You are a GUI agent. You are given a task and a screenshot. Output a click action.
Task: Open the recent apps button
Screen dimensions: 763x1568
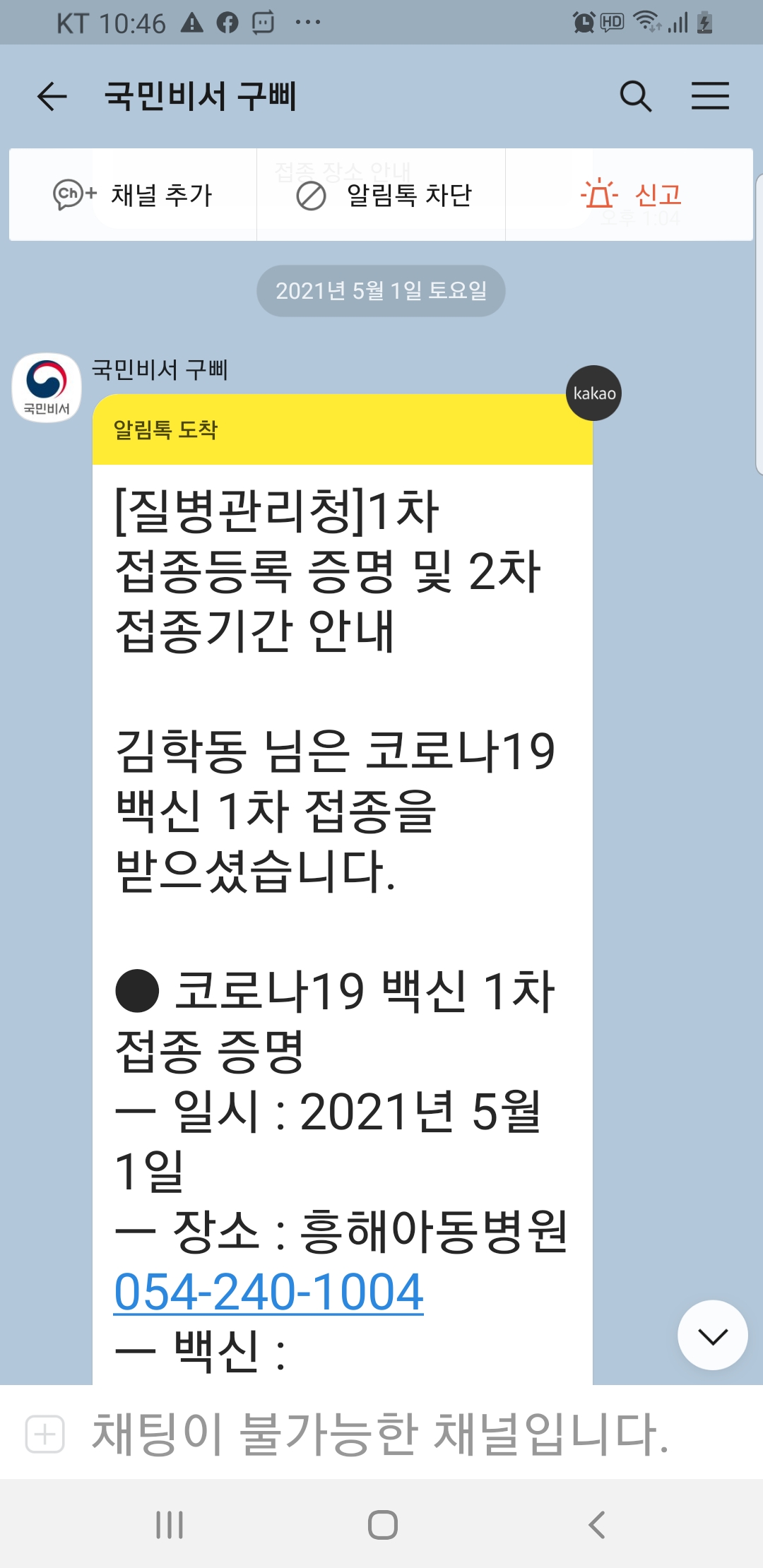170,1524
